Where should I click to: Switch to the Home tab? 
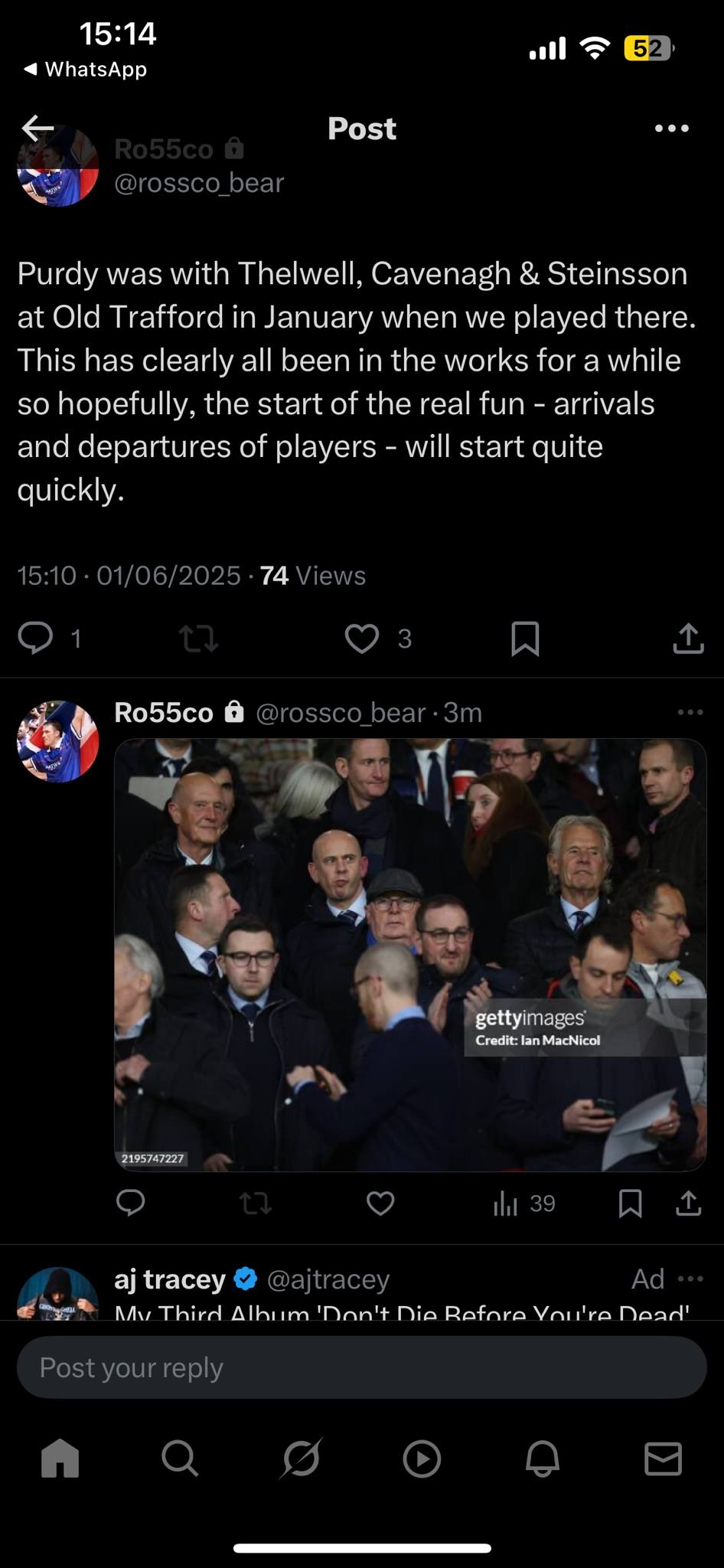point(60,1458)
